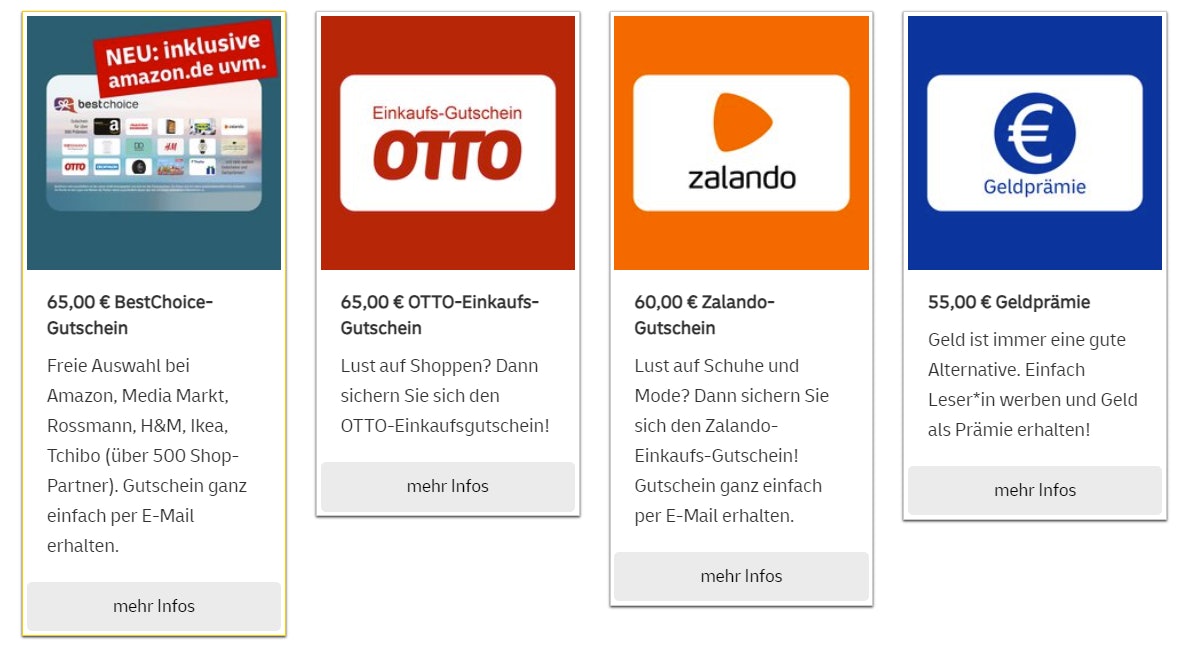Open the OTTO Einkaufs-Gutschein card image

pyautogui.click(x=448, y=143)
